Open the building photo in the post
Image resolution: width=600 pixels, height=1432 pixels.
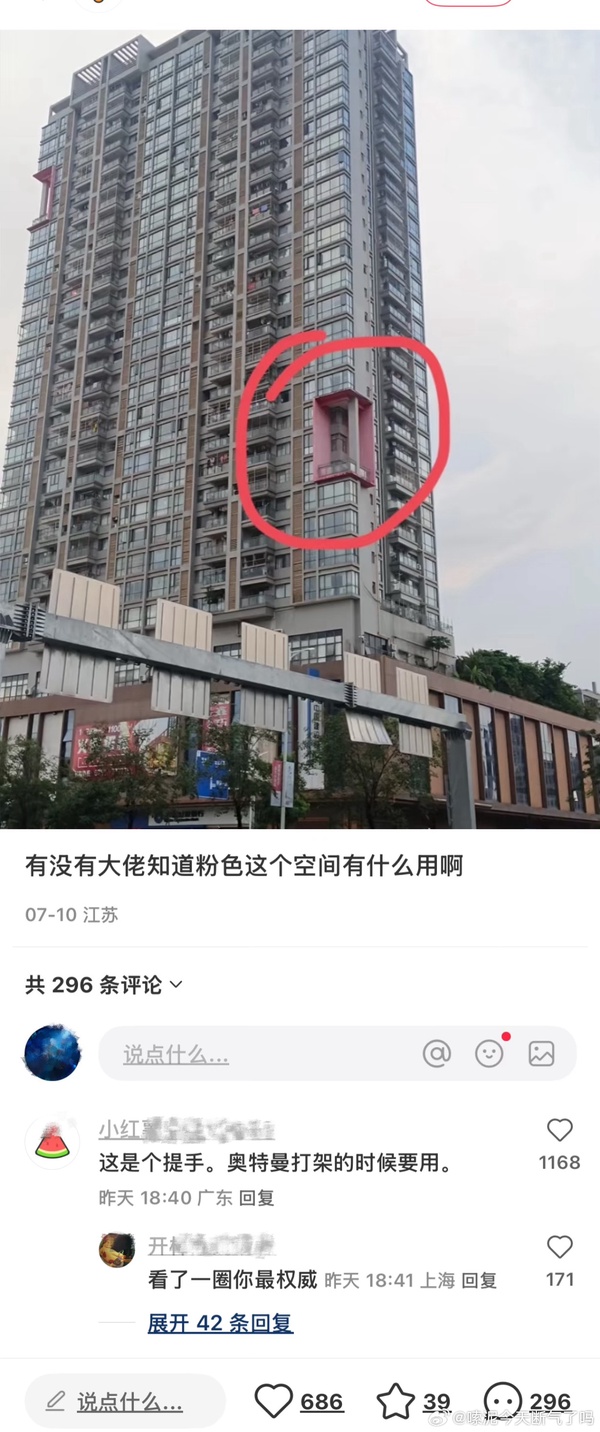300,430
